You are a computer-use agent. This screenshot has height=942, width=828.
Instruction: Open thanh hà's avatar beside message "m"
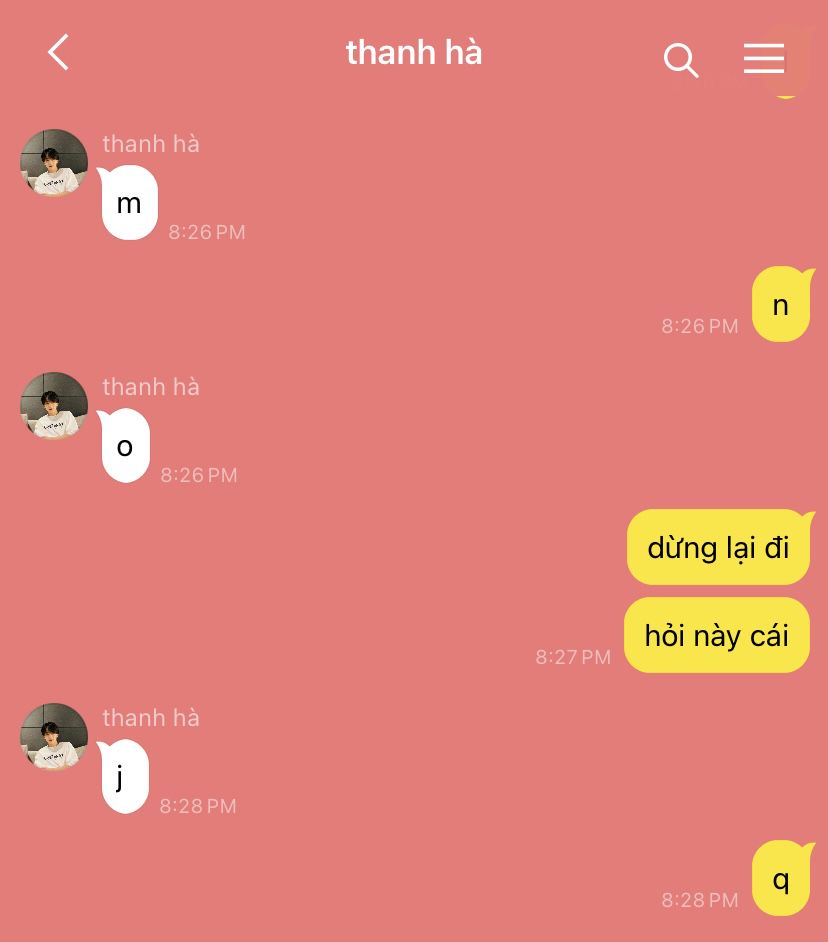pos(54,163)
